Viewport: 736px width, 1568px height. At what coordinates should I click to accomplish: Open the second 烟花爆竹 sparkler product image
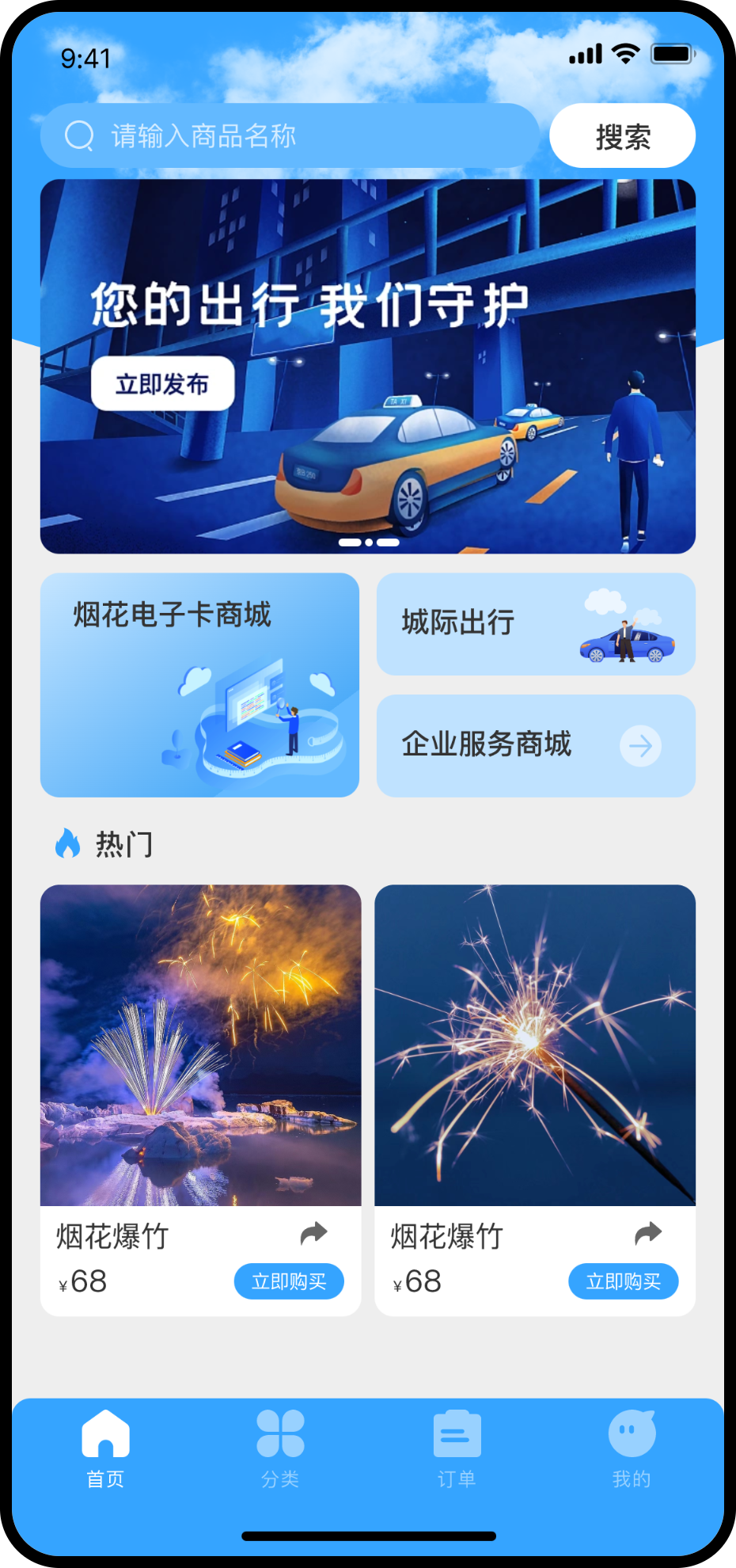(535, 1045)
